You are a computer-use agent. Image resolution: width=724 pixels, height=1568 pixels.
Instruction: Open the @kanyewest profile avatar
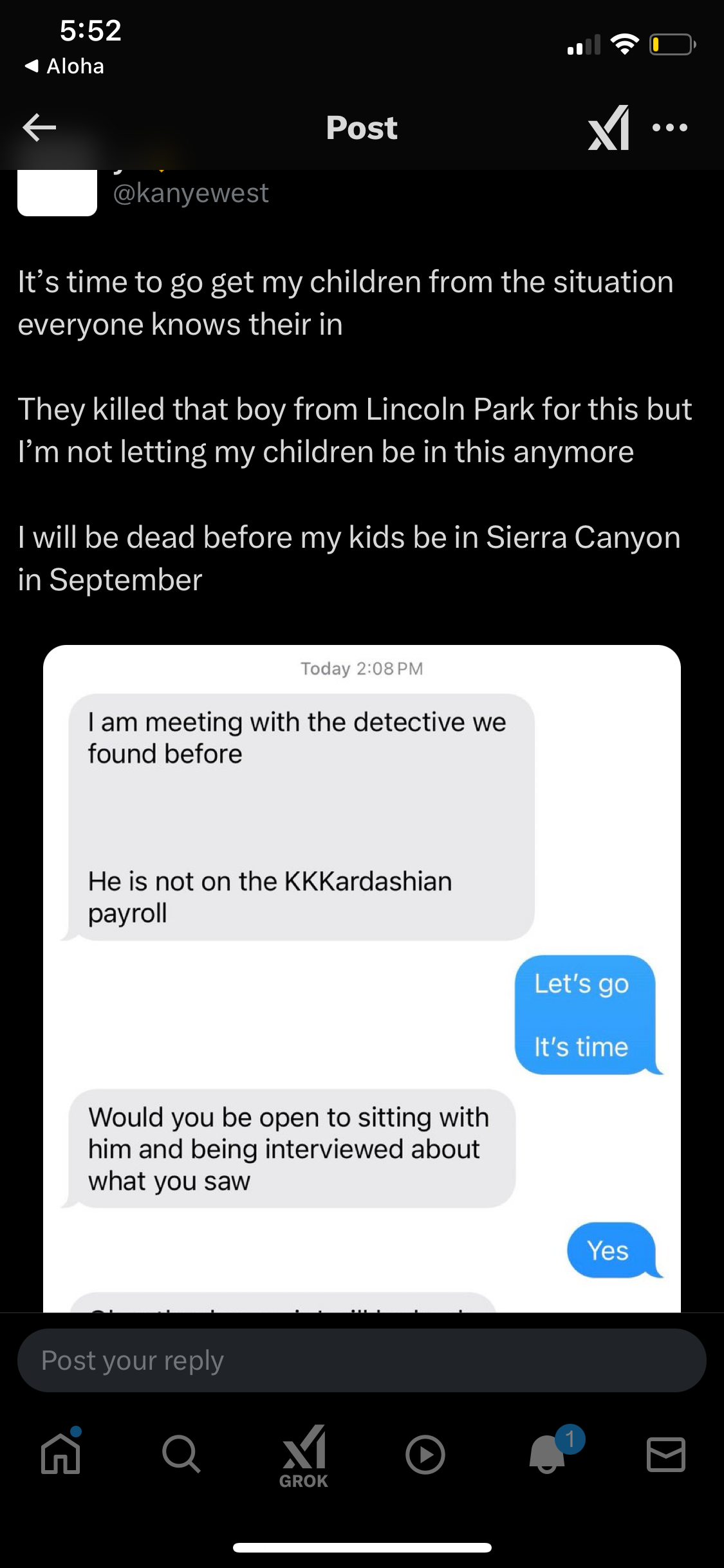point(57,192)
